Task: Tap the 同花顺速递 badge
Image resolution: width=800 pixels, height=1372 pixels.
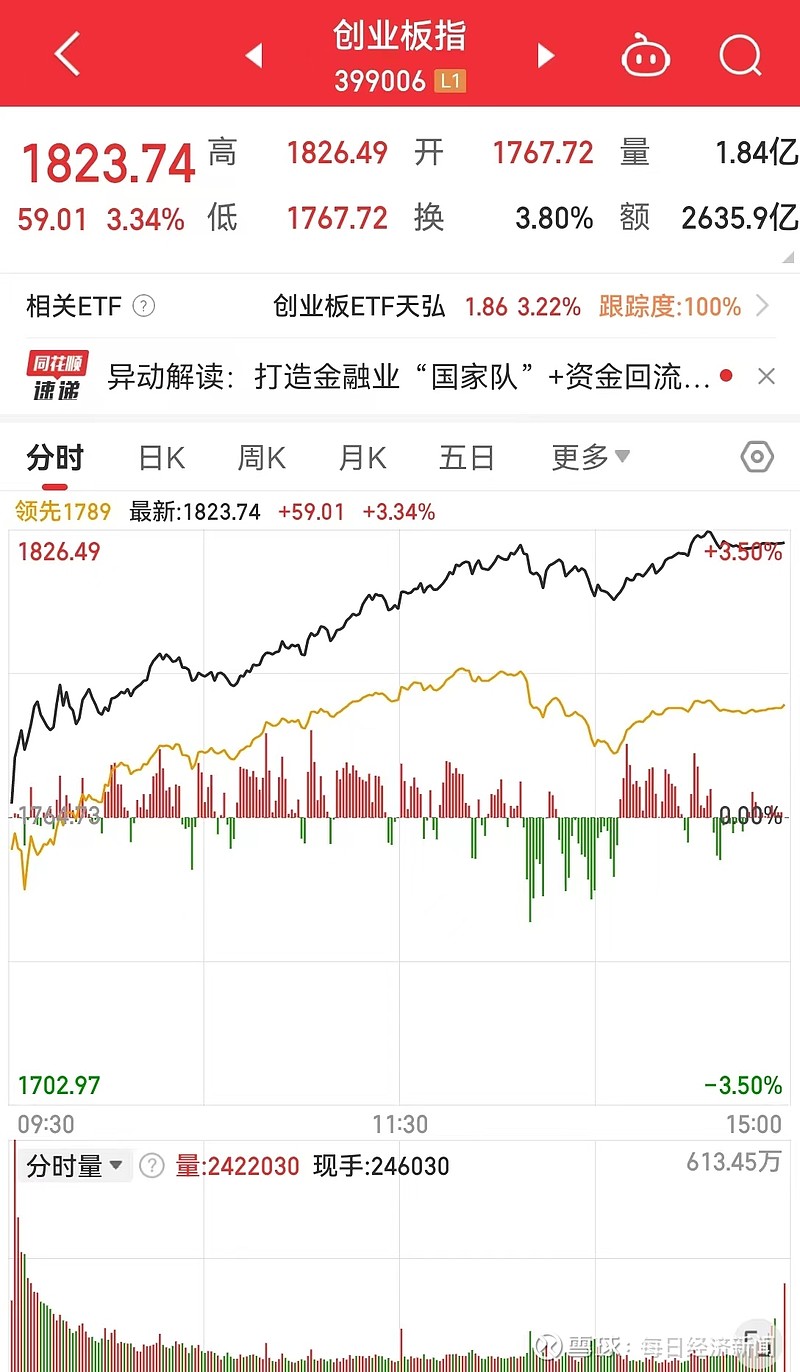Action: click(55, 376)
